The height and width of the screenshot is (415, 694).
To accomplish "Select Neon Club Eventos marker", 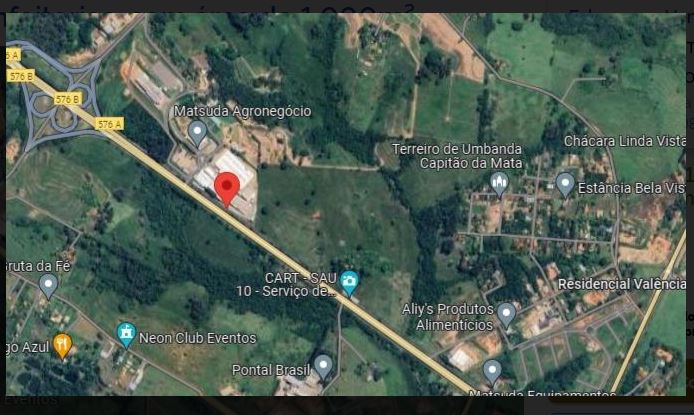I will click(x=126, y=332).
